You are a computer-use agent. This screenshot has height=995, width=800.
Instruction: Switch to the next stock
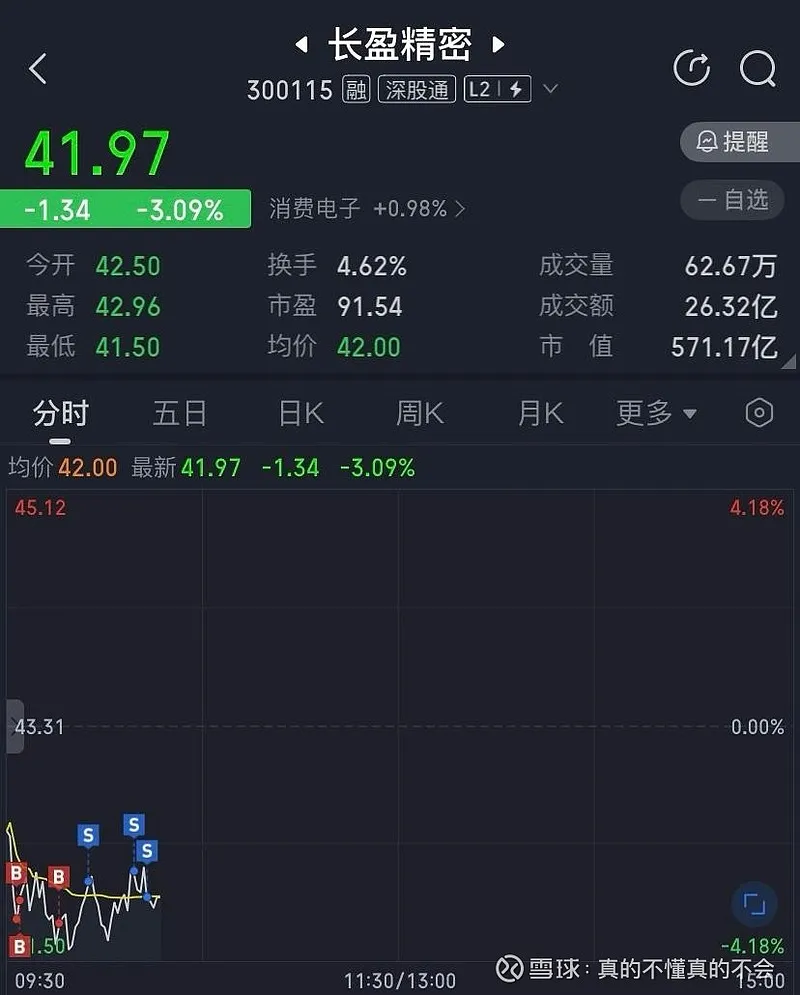498,45
